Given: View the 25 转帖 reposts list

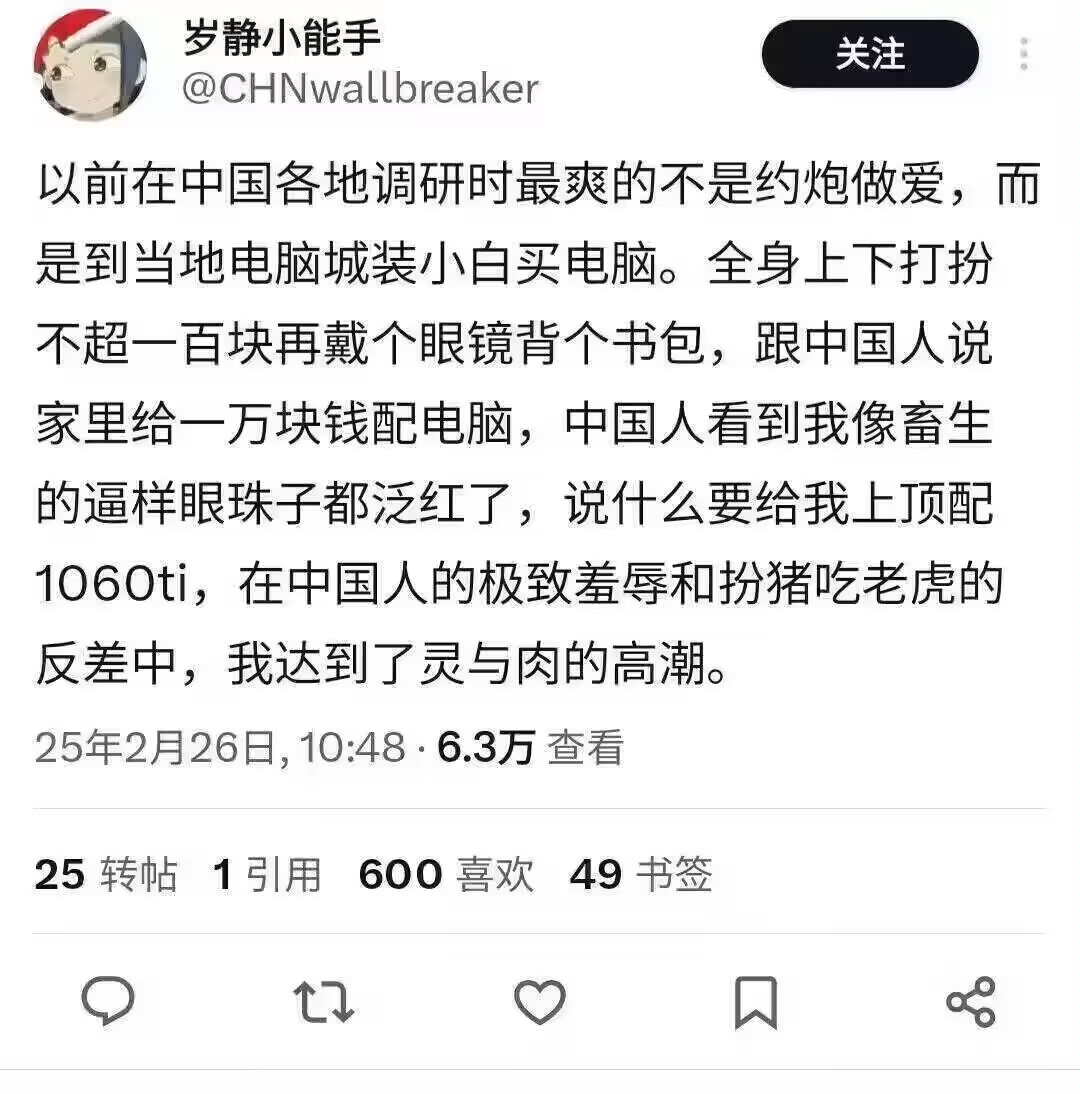Looking at the screenshot, I should click(106, 875).
